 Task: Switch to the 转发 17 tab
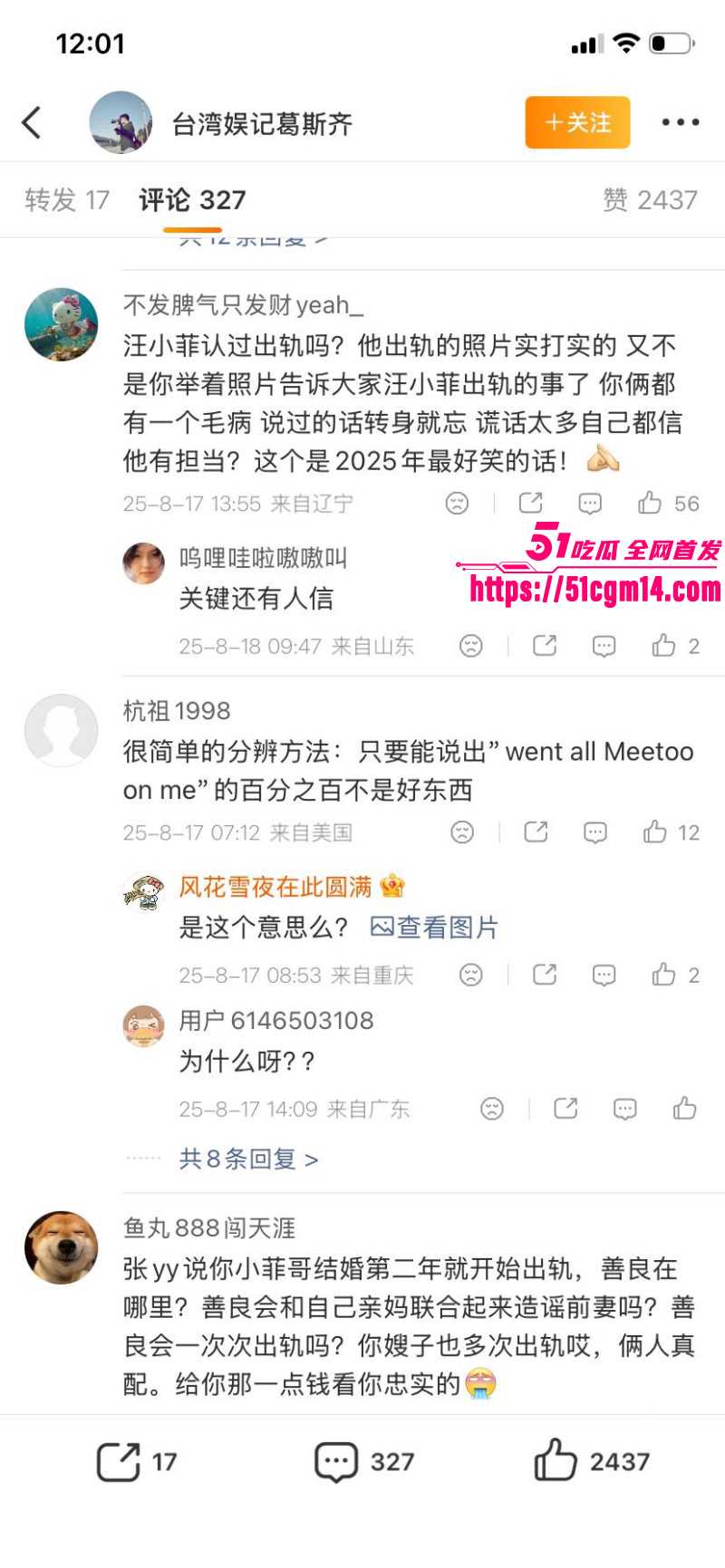tap(67, 199)
